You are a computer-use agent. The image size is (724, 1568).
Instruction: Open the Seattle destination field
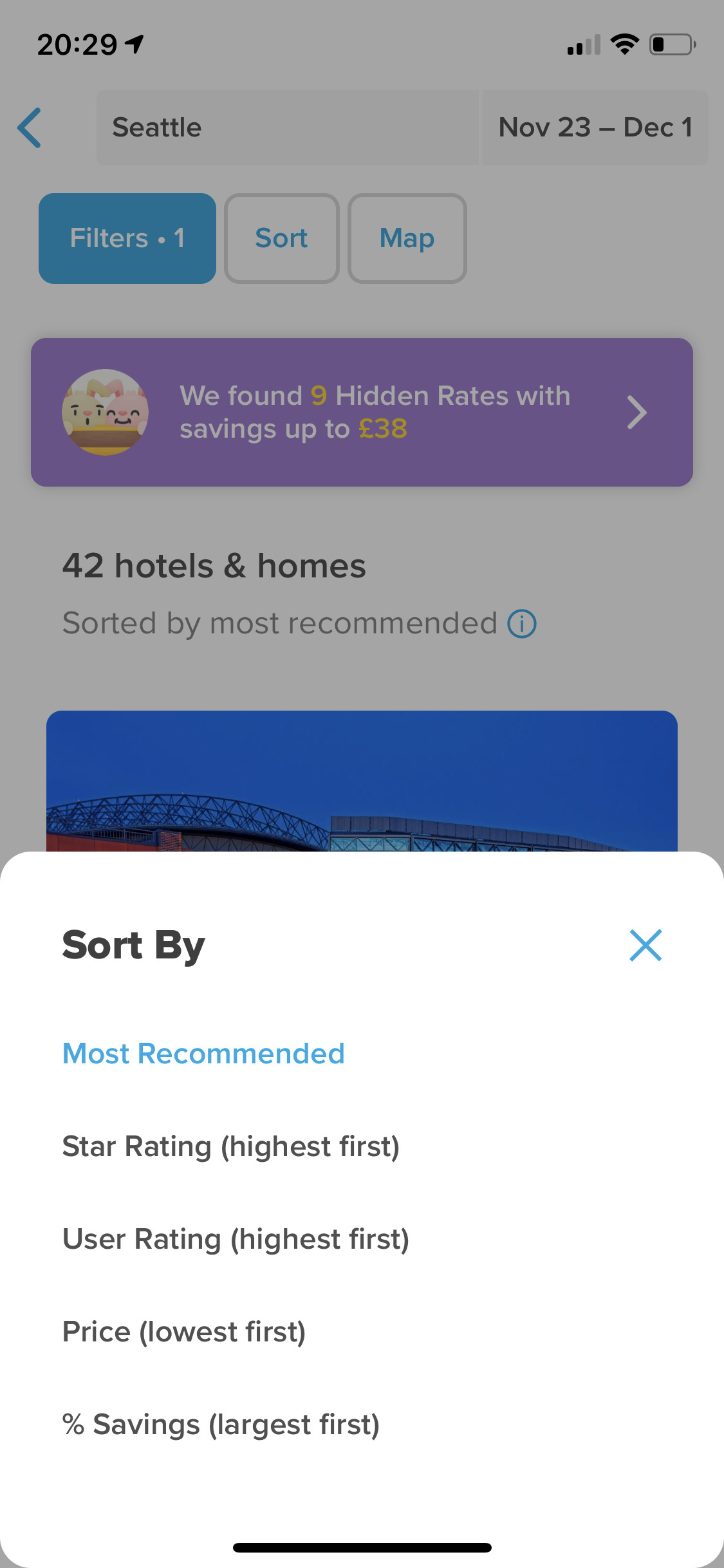287,127
